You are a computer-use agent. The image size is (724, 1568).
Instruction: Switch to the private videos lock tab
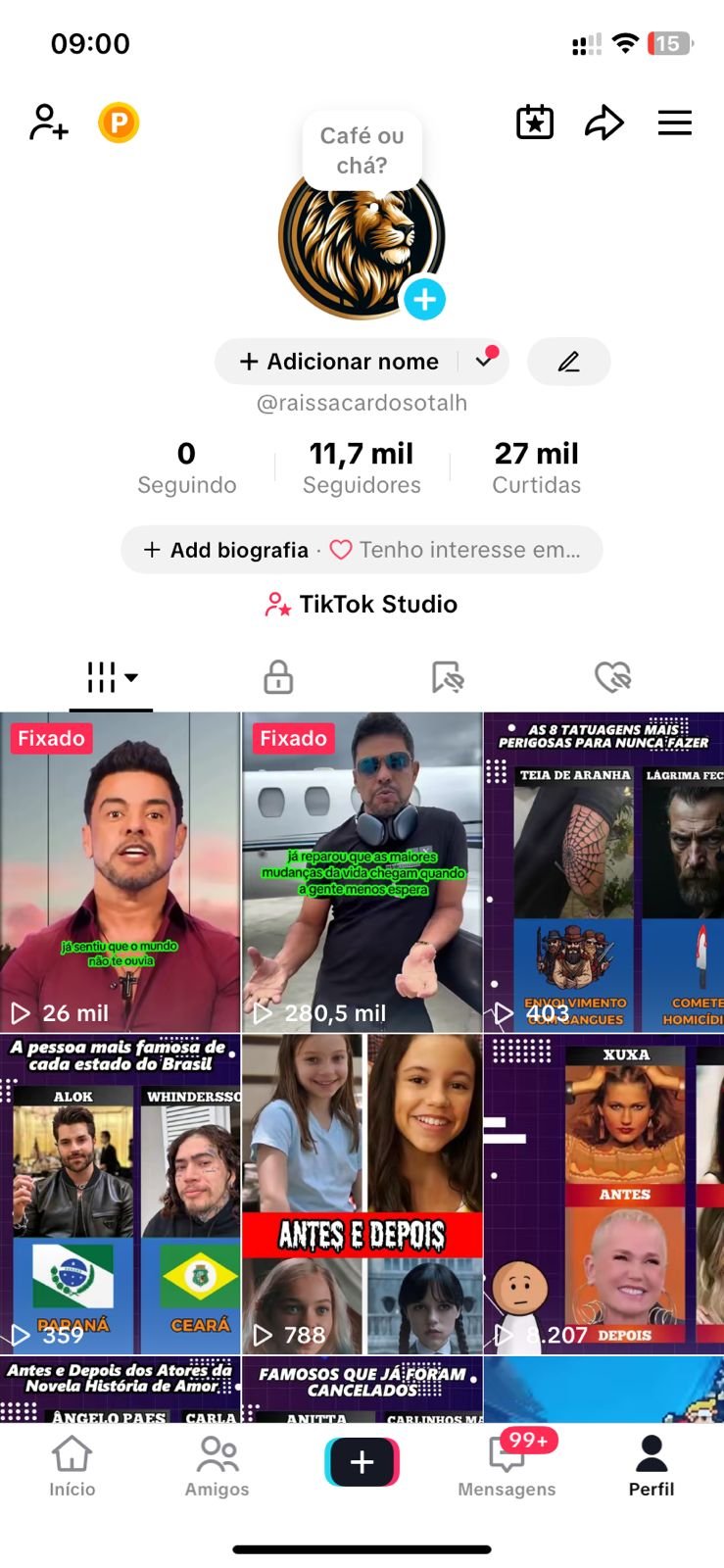pos(278,677)
